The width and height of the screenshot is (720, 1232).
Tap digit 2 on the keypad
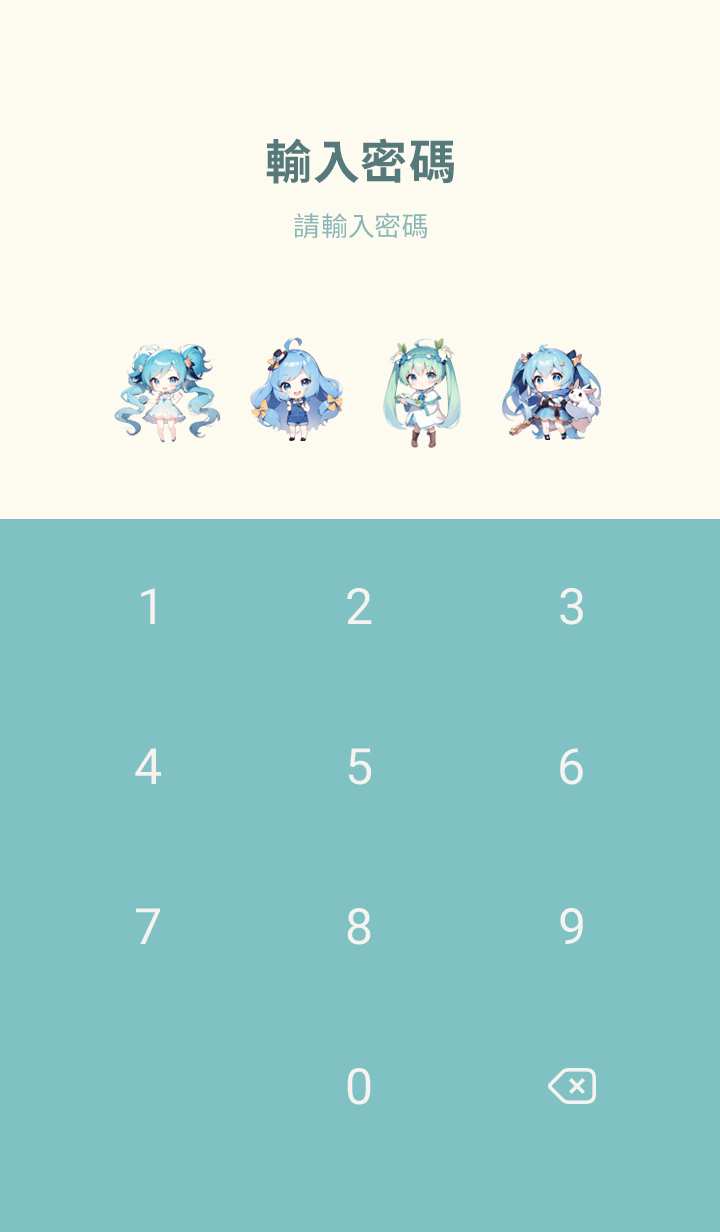click(x=359, y=607)
